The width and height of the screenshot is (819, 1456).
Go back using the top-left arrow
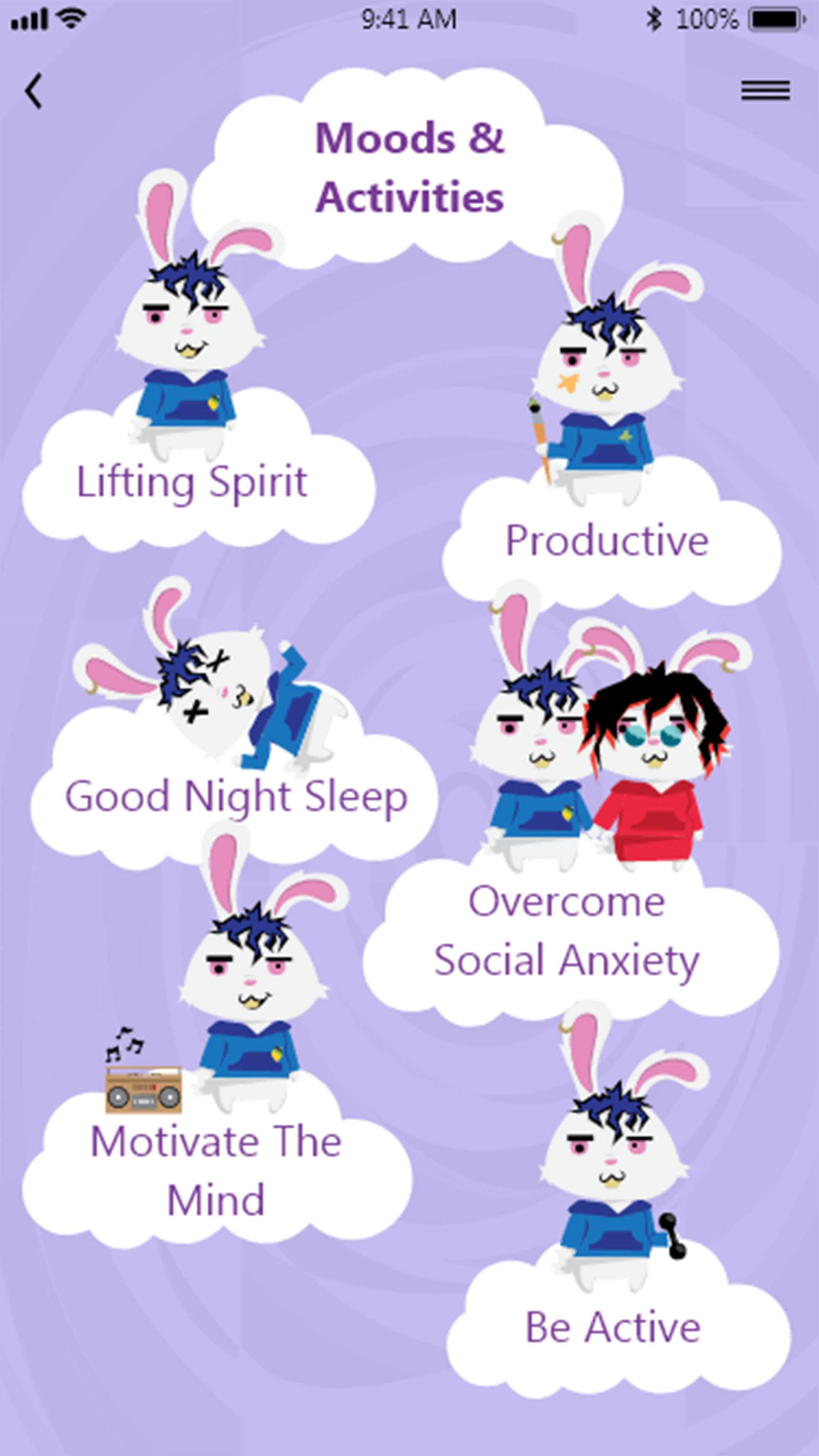coord(34,90)
